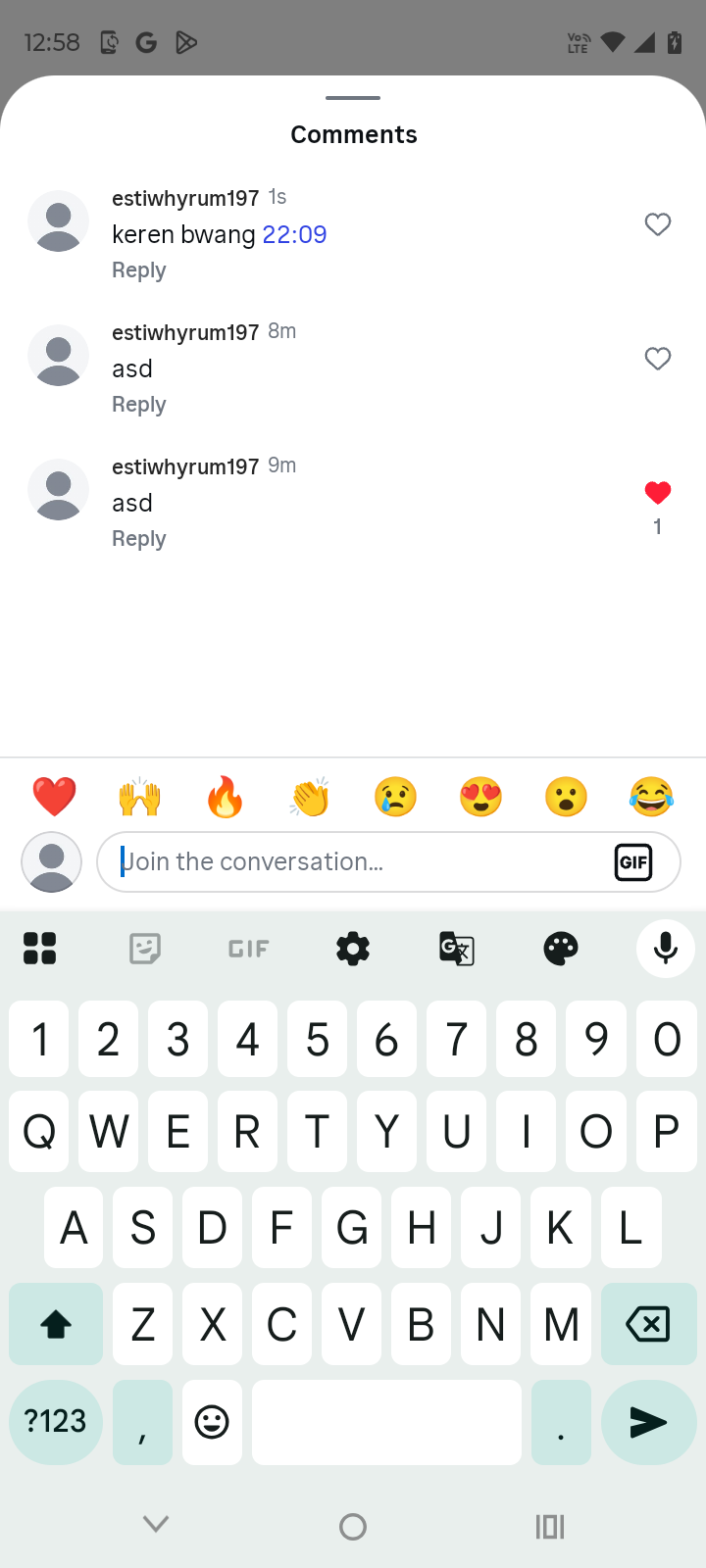Like the 8m-old "asd" comment

pyautogui.click(x=657, y=359)
